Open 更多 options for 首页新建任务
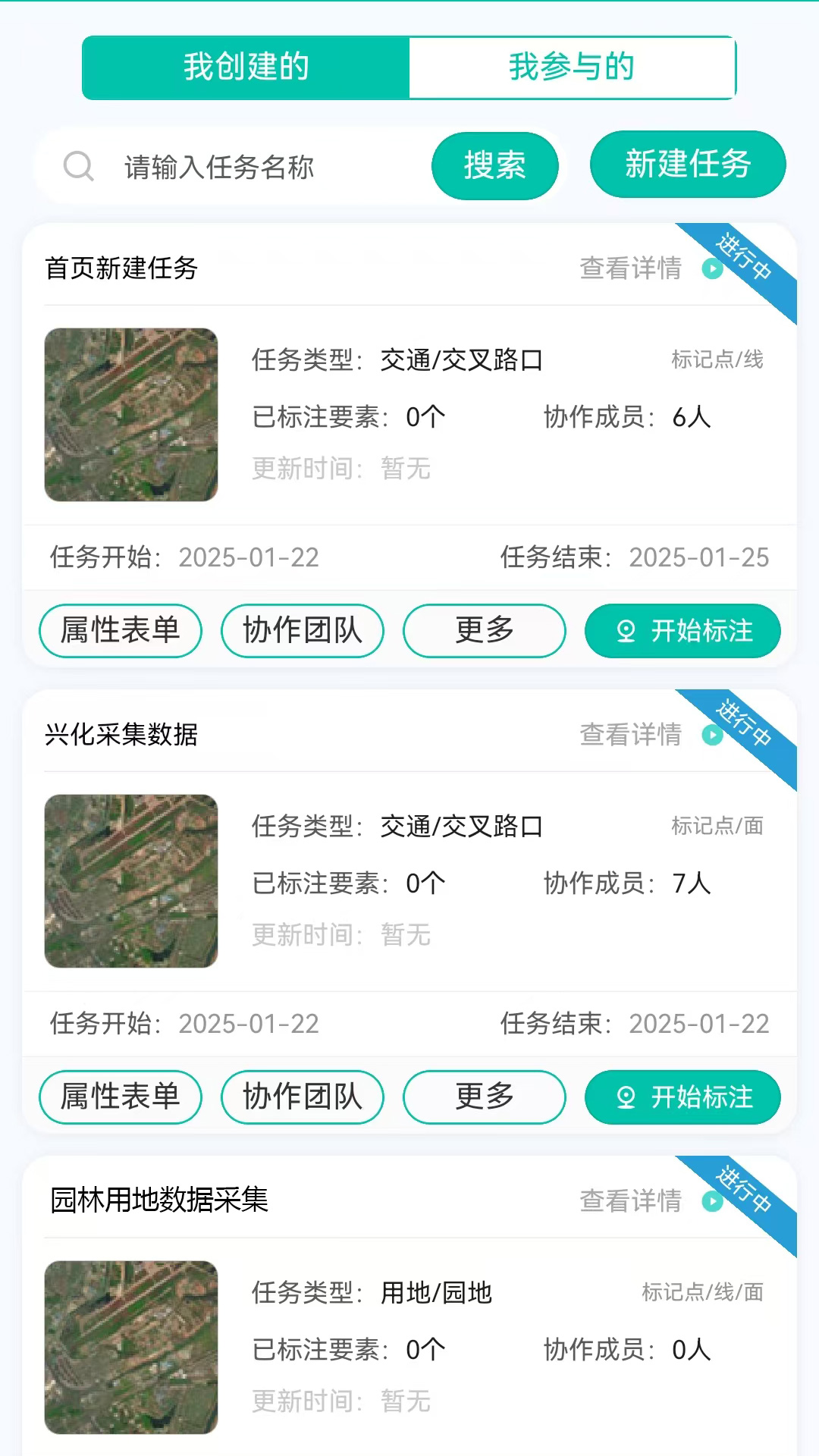Screen dimensions: 819x1456 click(x=485, y=630)
